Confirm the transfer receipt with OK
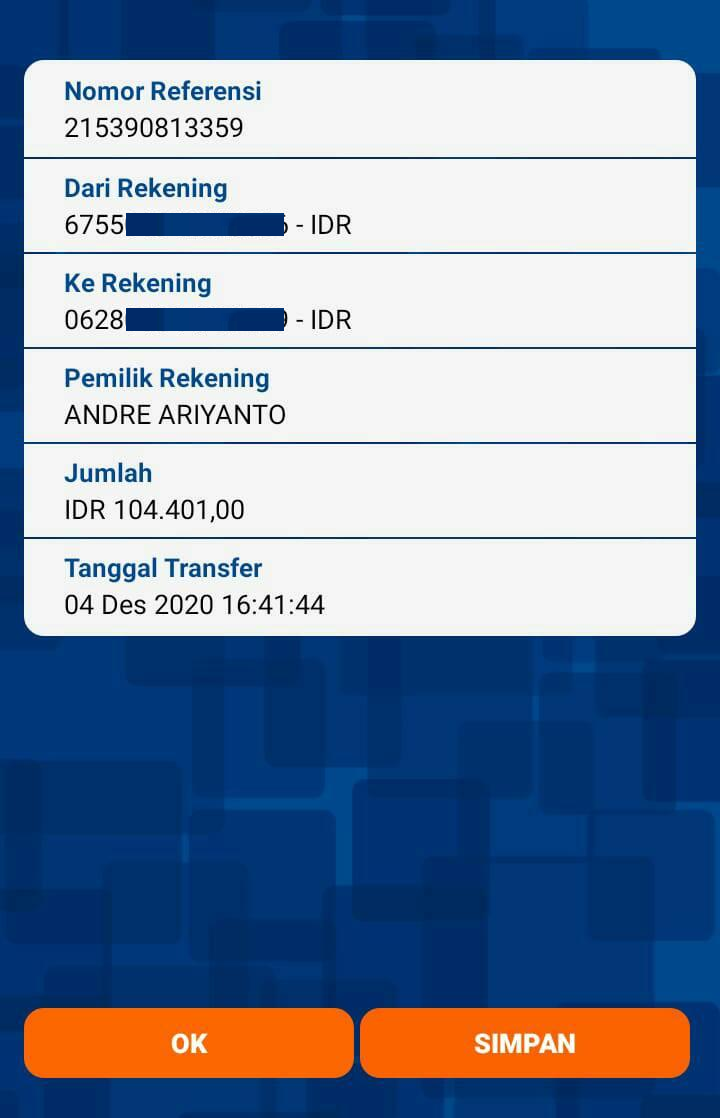This screenshot has height=1118, width=720. coord(189,1043)
